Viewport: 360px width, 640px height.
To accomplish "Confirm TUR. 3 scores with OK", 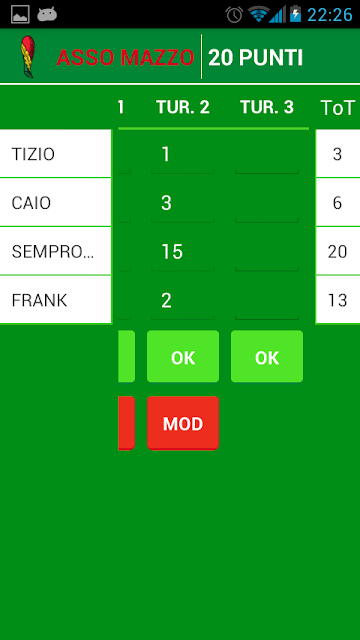I will [x=267, y=356].
